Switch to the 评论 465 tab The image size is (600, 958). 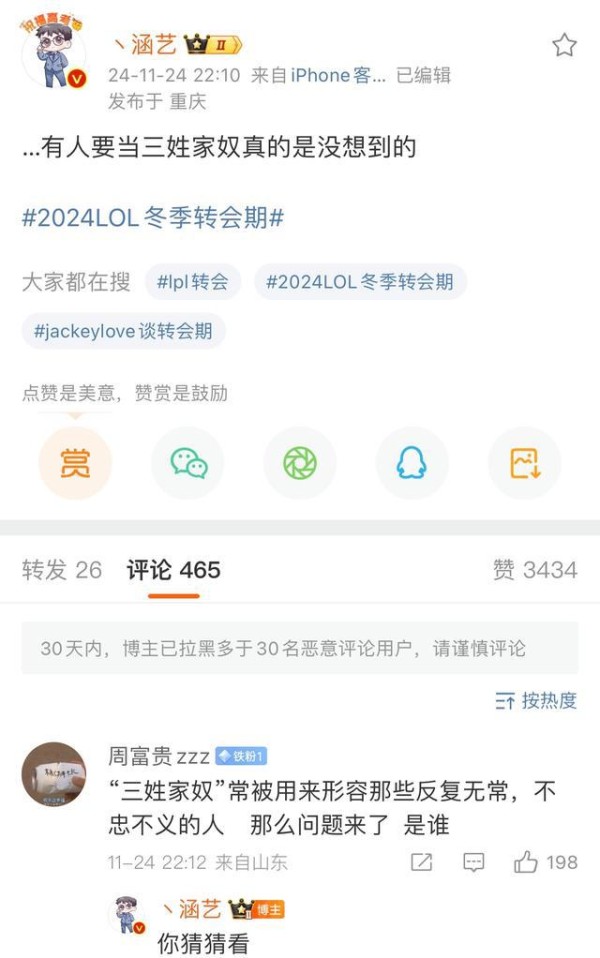tap(174, 570)
